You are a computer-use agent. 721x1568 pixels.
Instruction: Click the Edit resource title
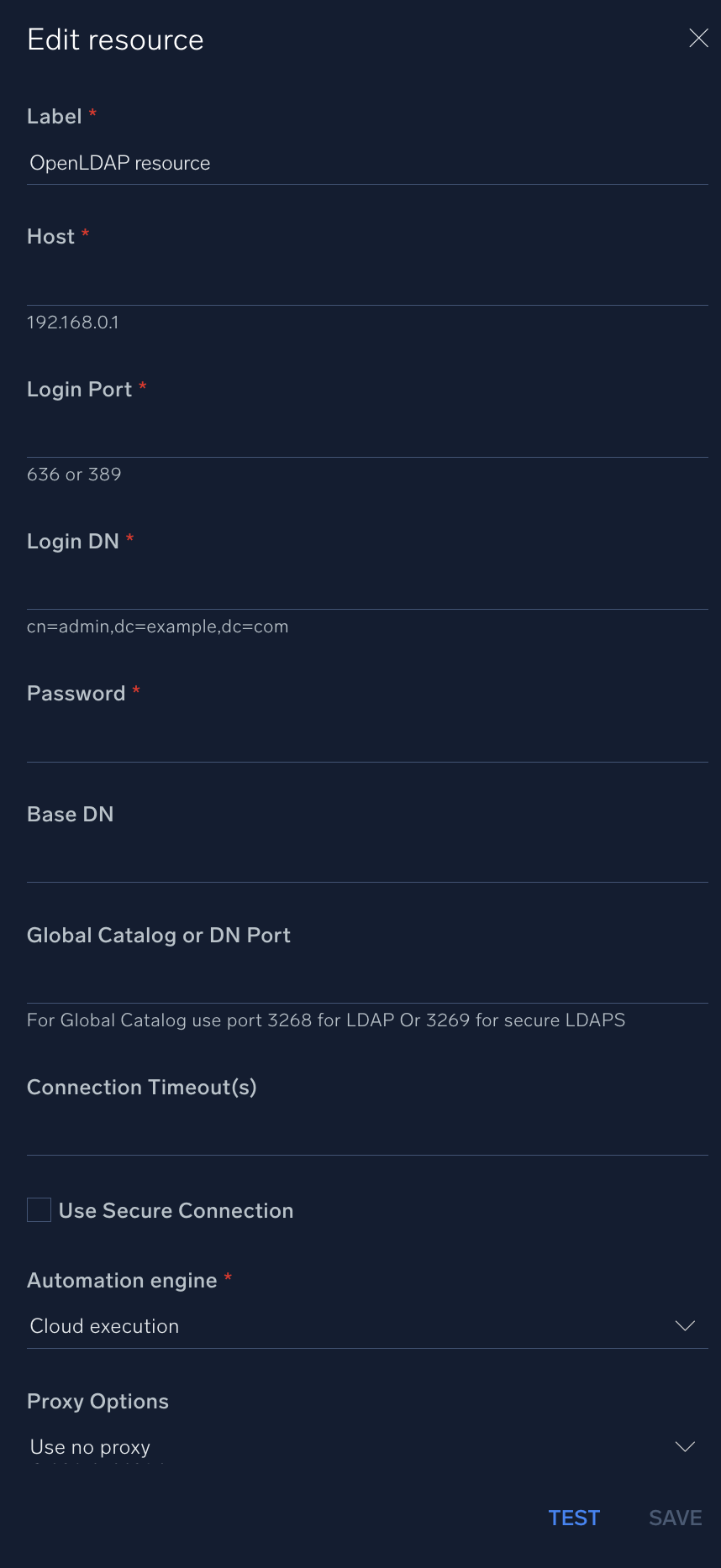(x=115, y=39)
